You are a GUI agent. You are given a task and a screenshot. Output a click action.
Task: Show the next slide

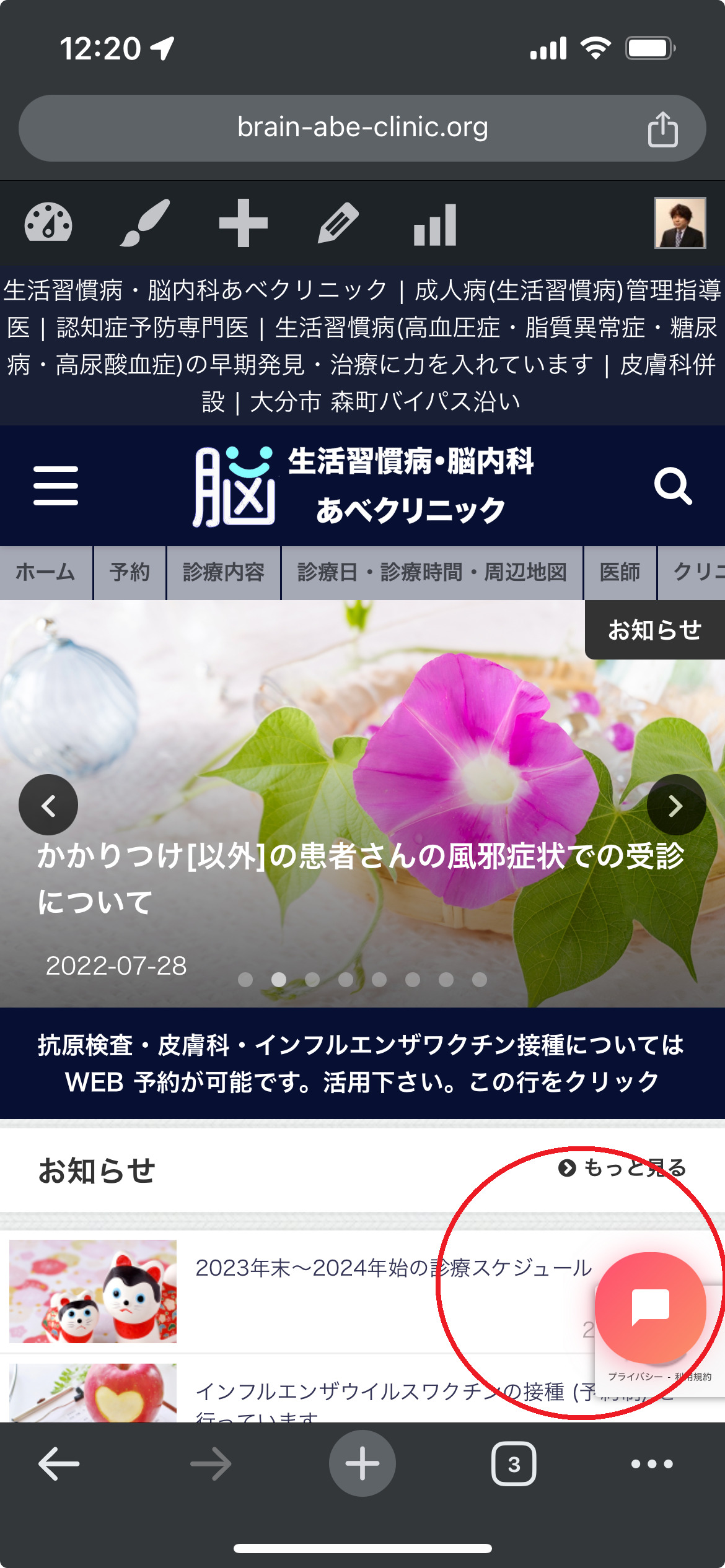676,805
